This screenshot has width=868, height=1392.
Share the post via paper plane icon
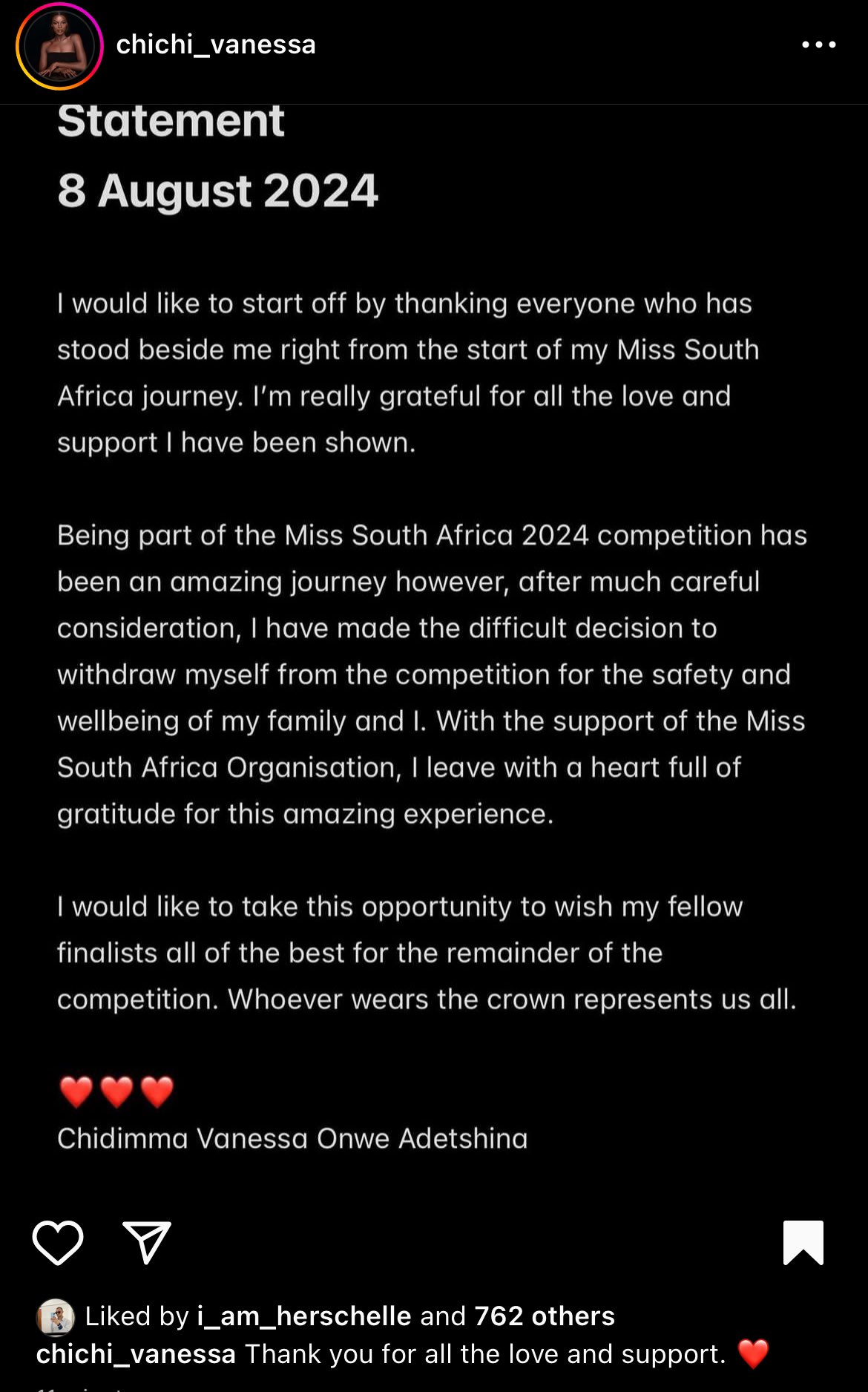pos(147,1242)
